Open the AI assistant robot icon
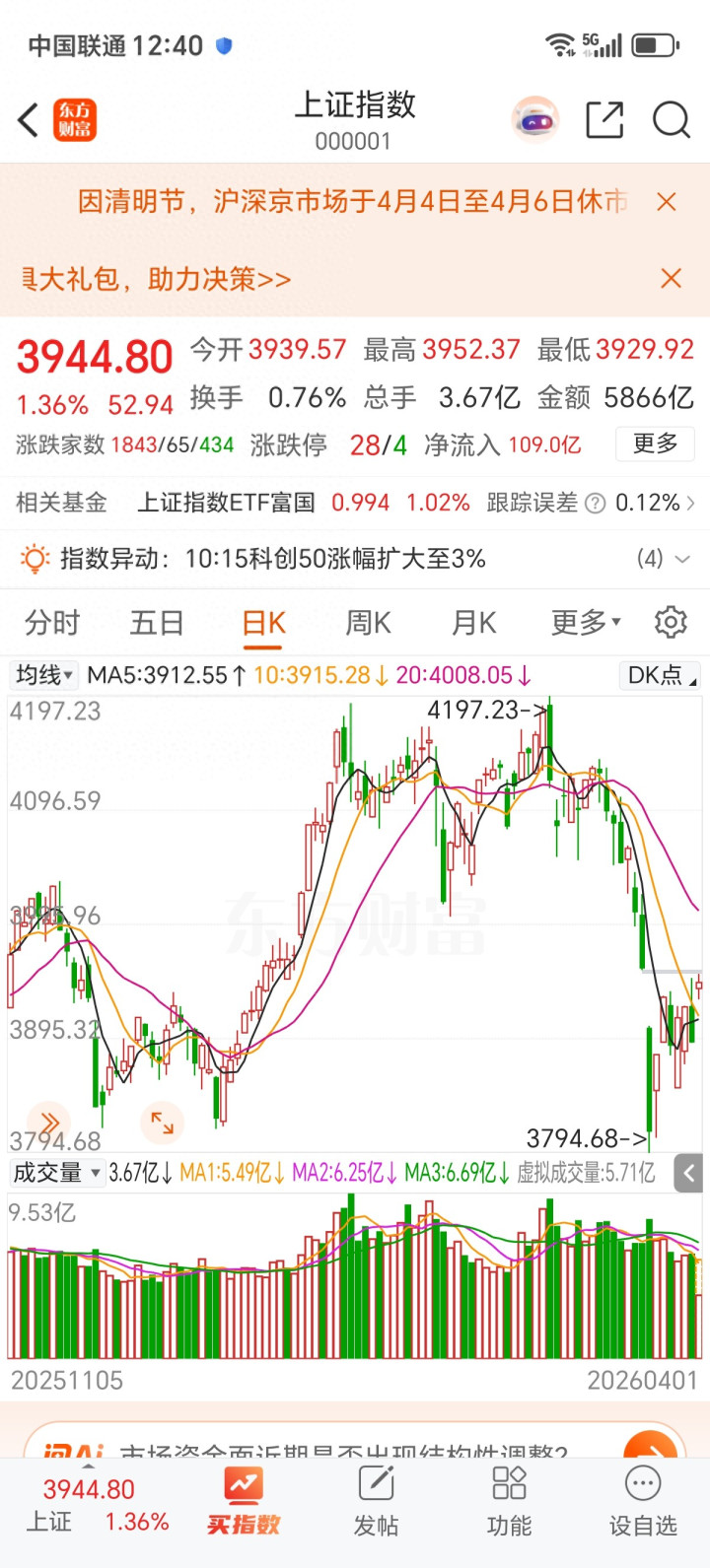The height and width of the screenshot is (1568, 710). tap(535, 120)
